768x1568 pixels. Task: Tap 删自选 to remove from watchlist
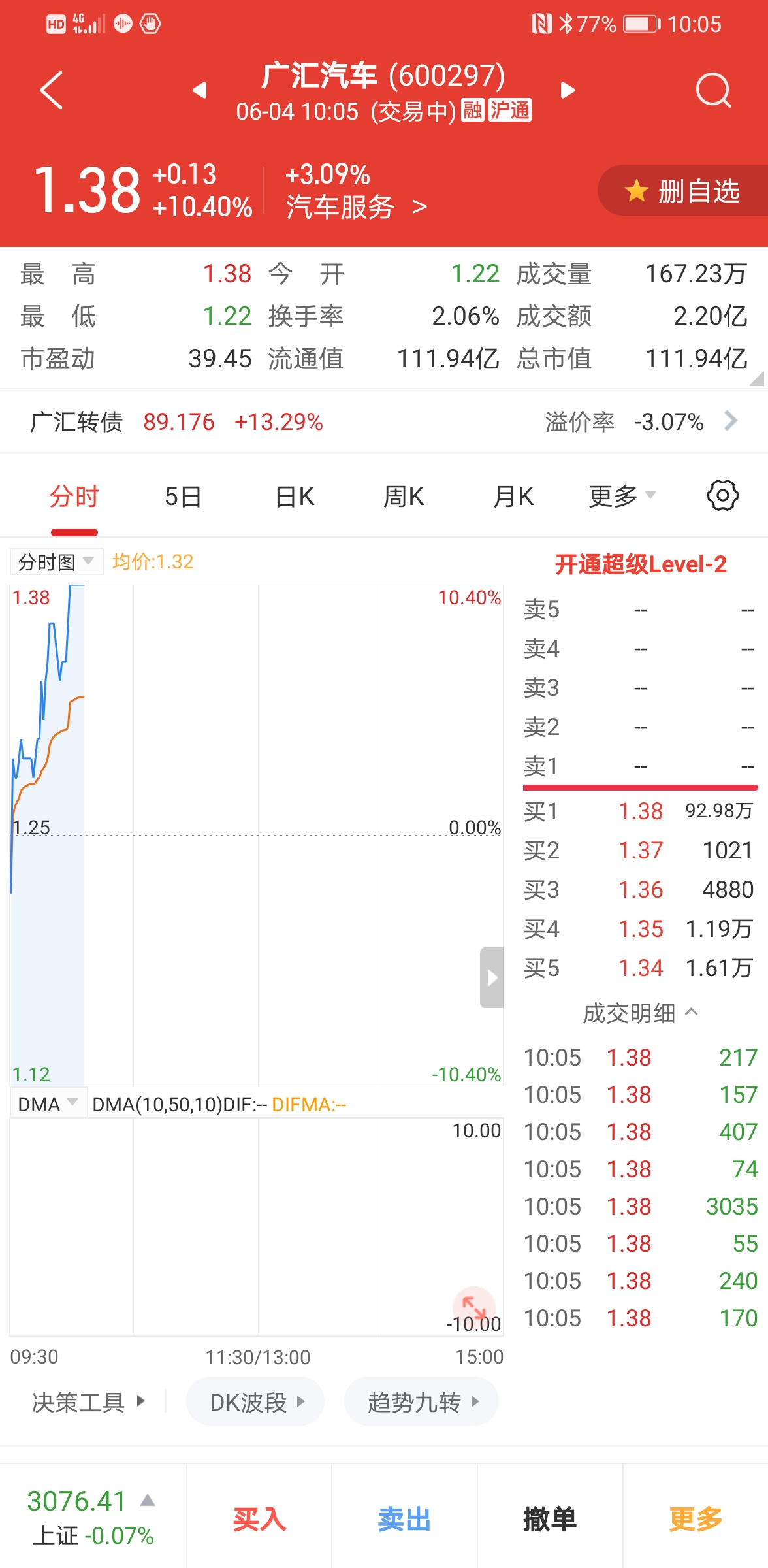pyautogui.click(x=683, y=191)
